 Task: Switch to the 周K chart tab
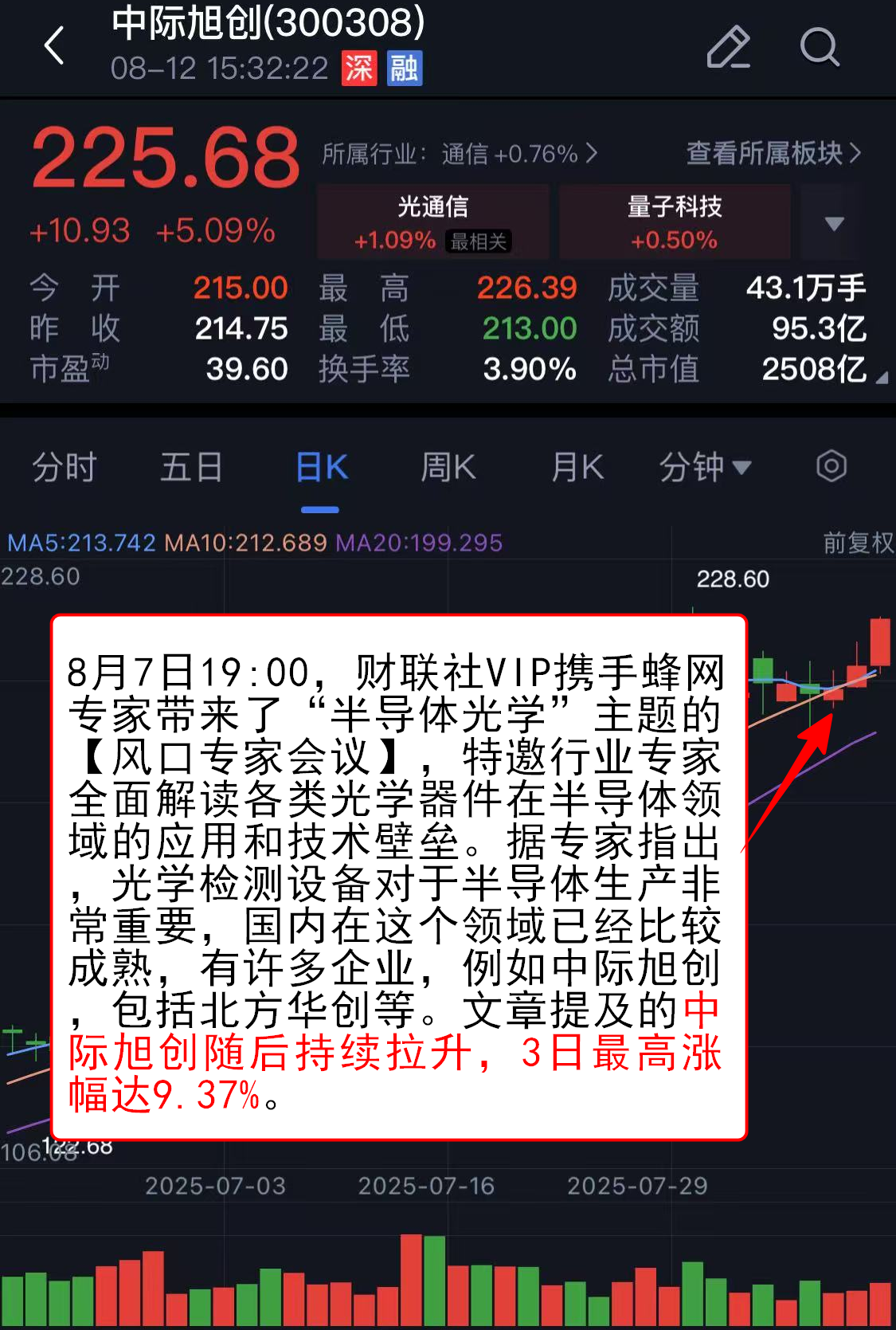pos(448,467)
